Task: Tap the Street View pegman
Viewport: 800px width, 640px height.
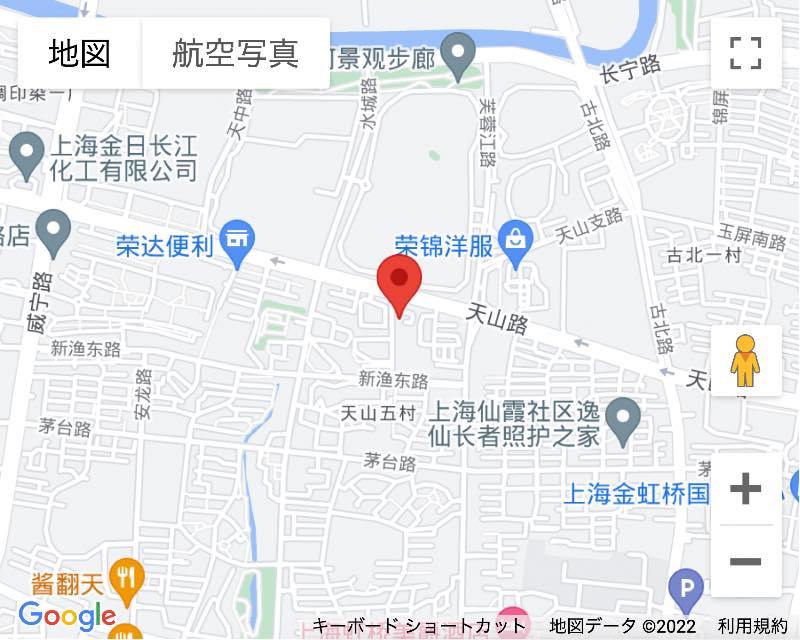Action: pyautogui.click(x=745, y=360)
